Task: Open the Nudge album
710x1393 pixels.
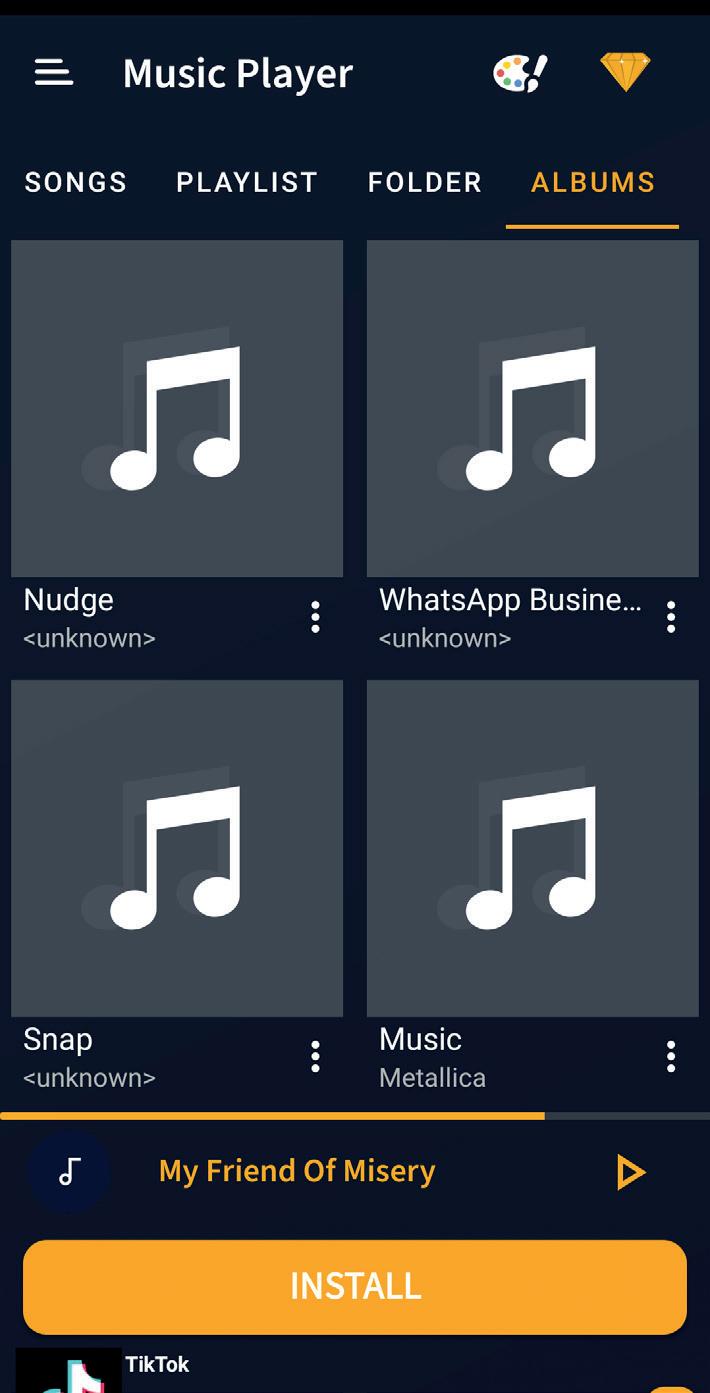Action: tap(177, 408)
